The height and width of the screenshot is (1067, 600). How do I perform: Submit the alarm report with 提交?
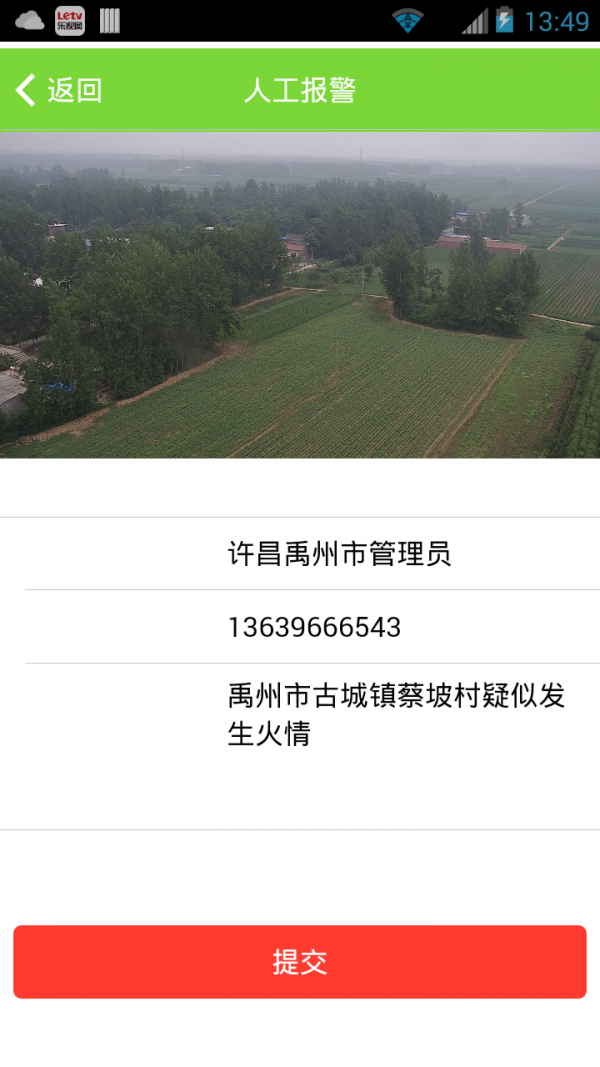(x=300, y=962)
